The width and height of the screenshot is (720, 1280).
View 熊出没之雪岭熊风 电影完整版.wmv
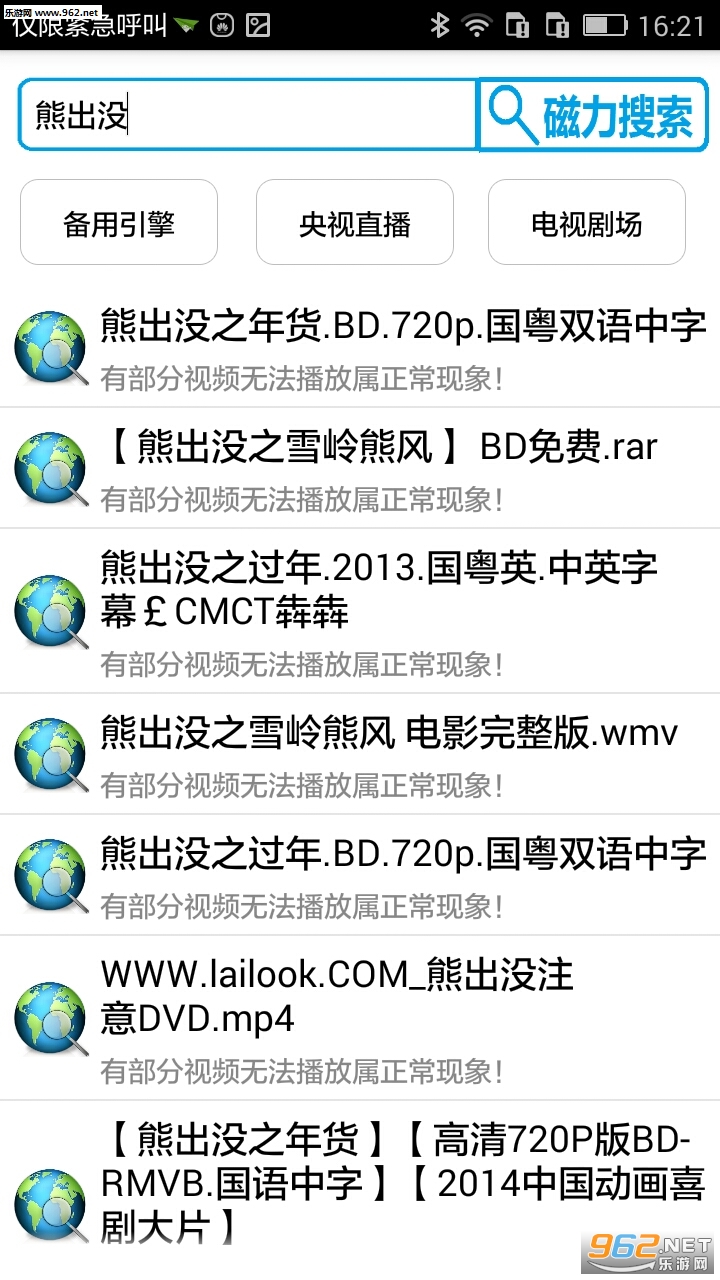pos(390,754)
